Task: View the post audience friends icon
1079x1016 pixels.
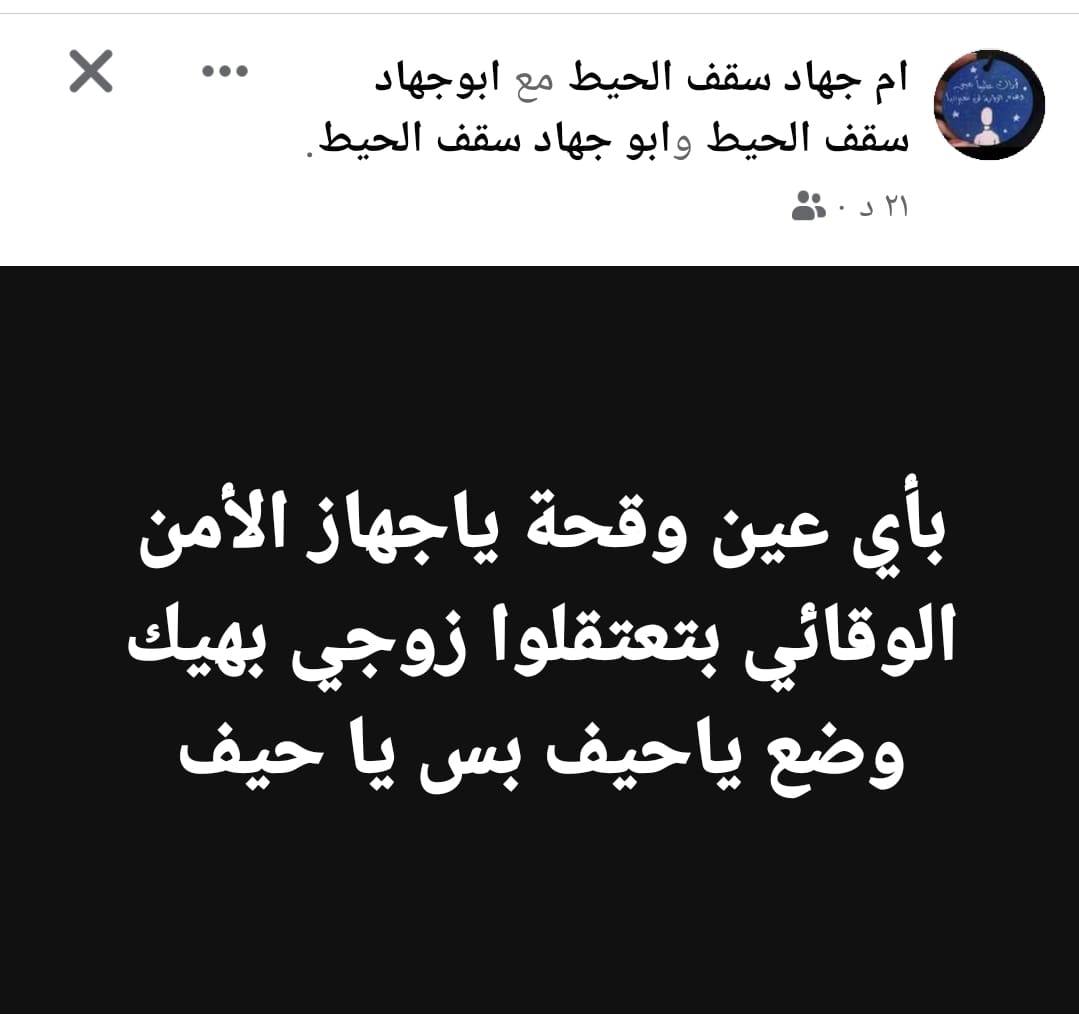Action: point(808,208)
